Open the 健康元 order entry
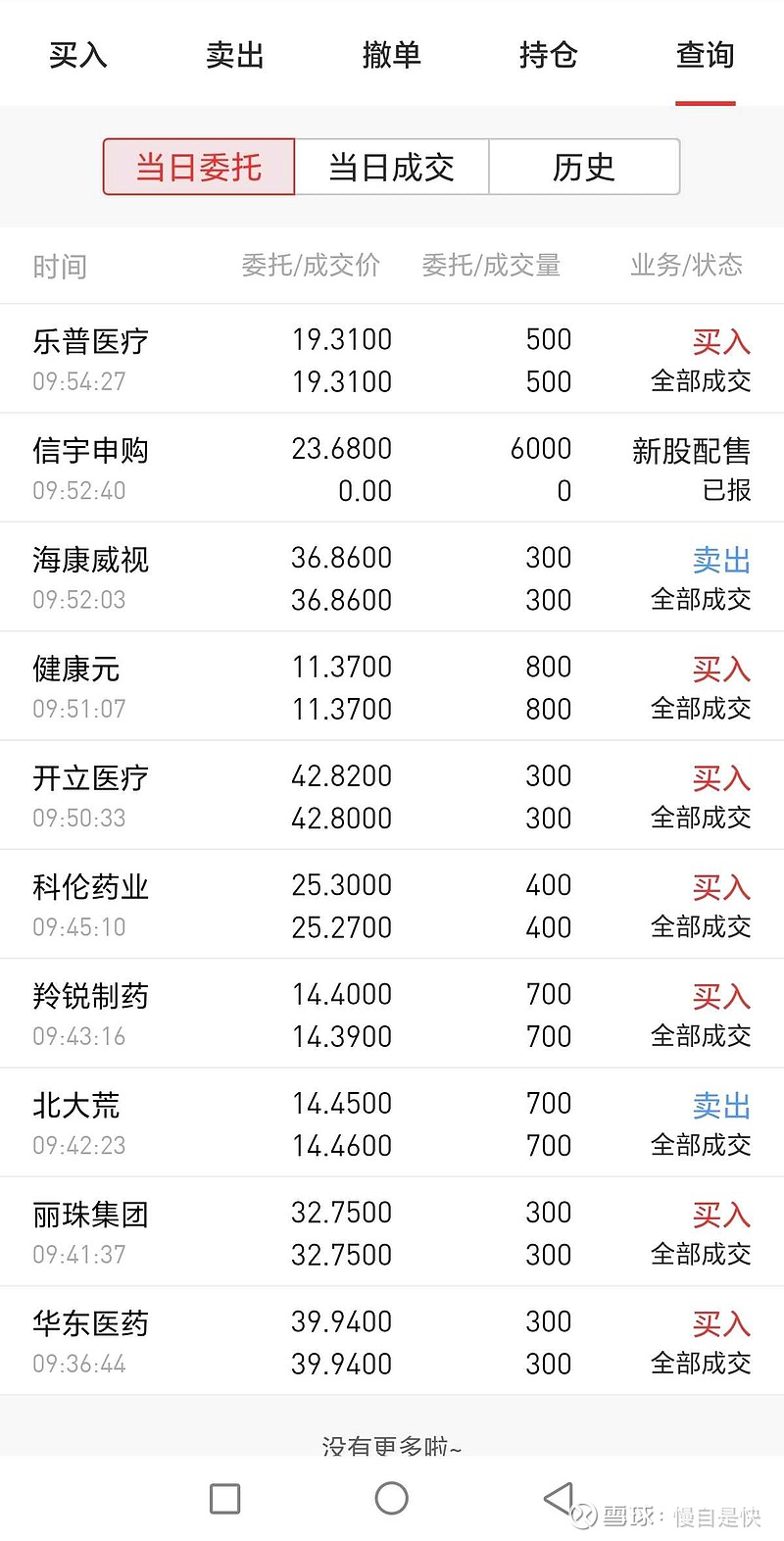 (x=392, y=686)
